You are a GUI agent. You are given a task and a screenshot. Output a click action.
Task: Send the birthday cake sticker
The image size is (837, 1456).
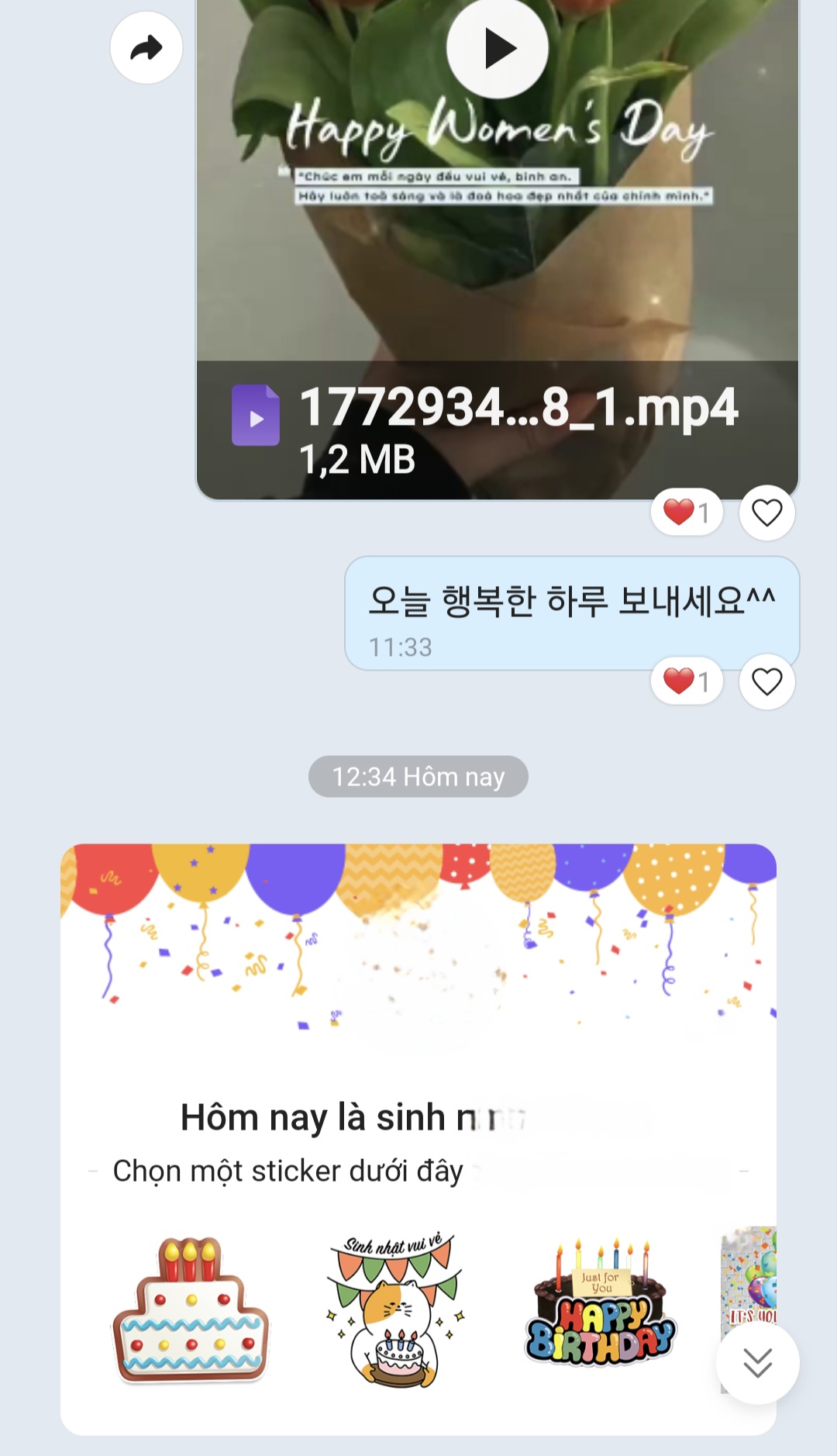pyautogui.click(x=191, y=1310)
